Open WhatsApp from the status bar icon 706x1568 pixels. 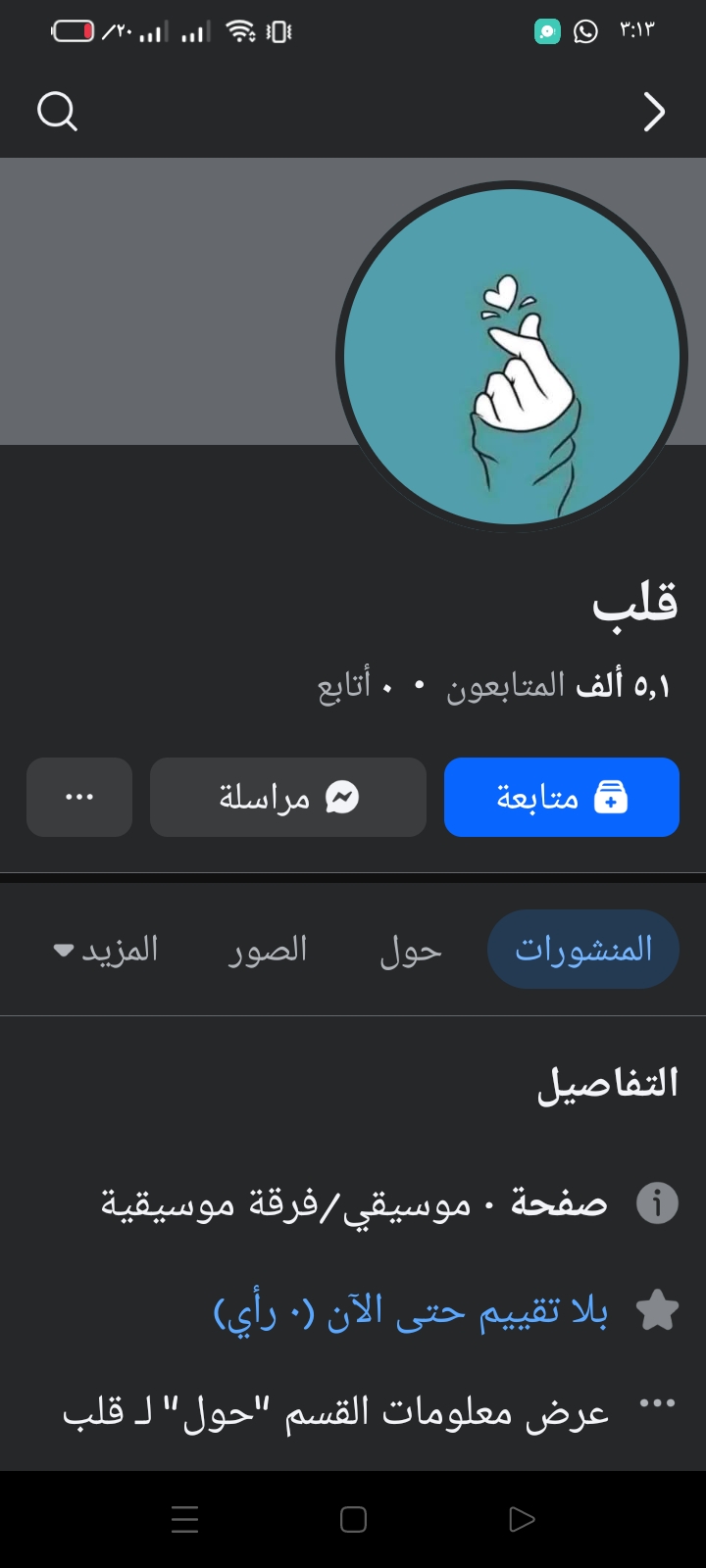tap(586, 31)
